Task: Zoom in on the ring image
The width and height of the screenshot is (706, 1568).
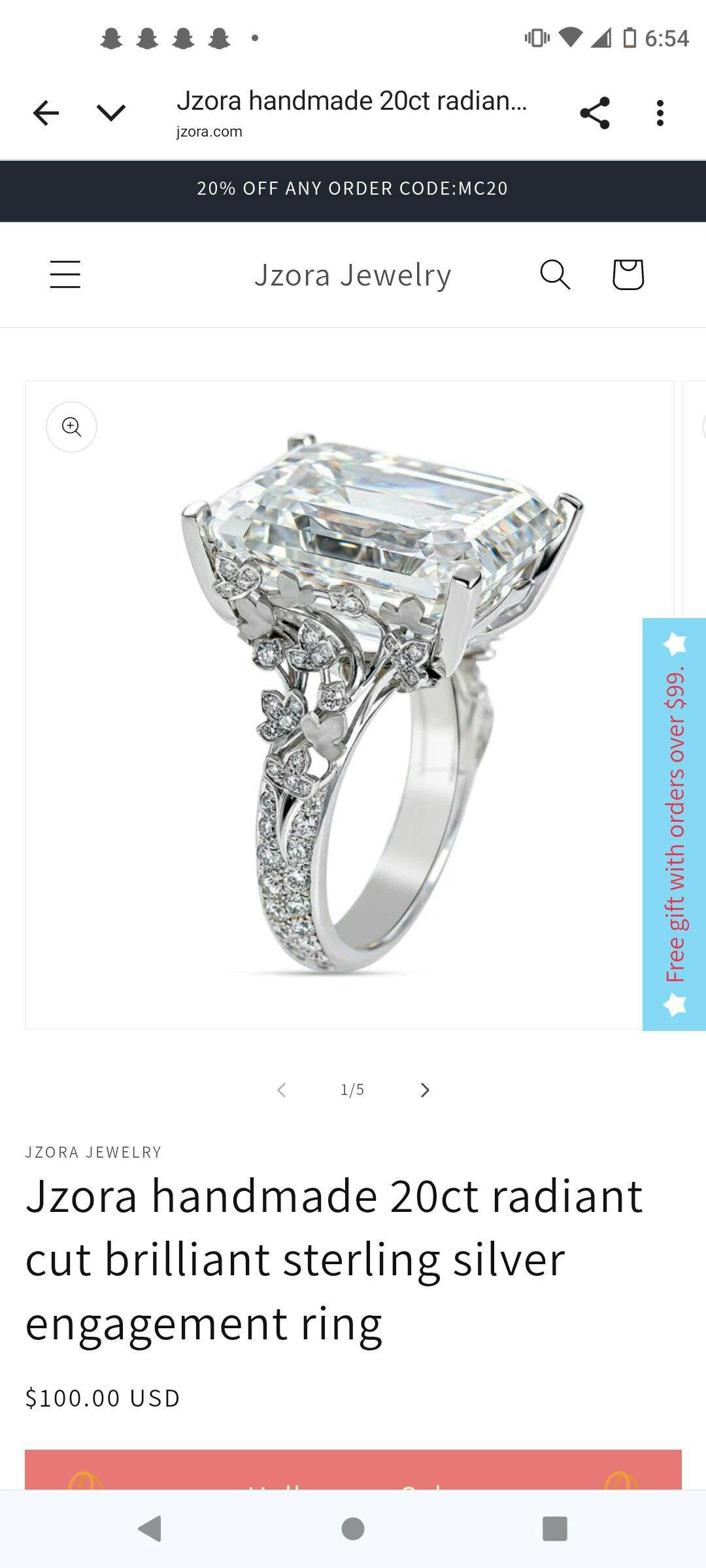Action: tap(71, 427)
